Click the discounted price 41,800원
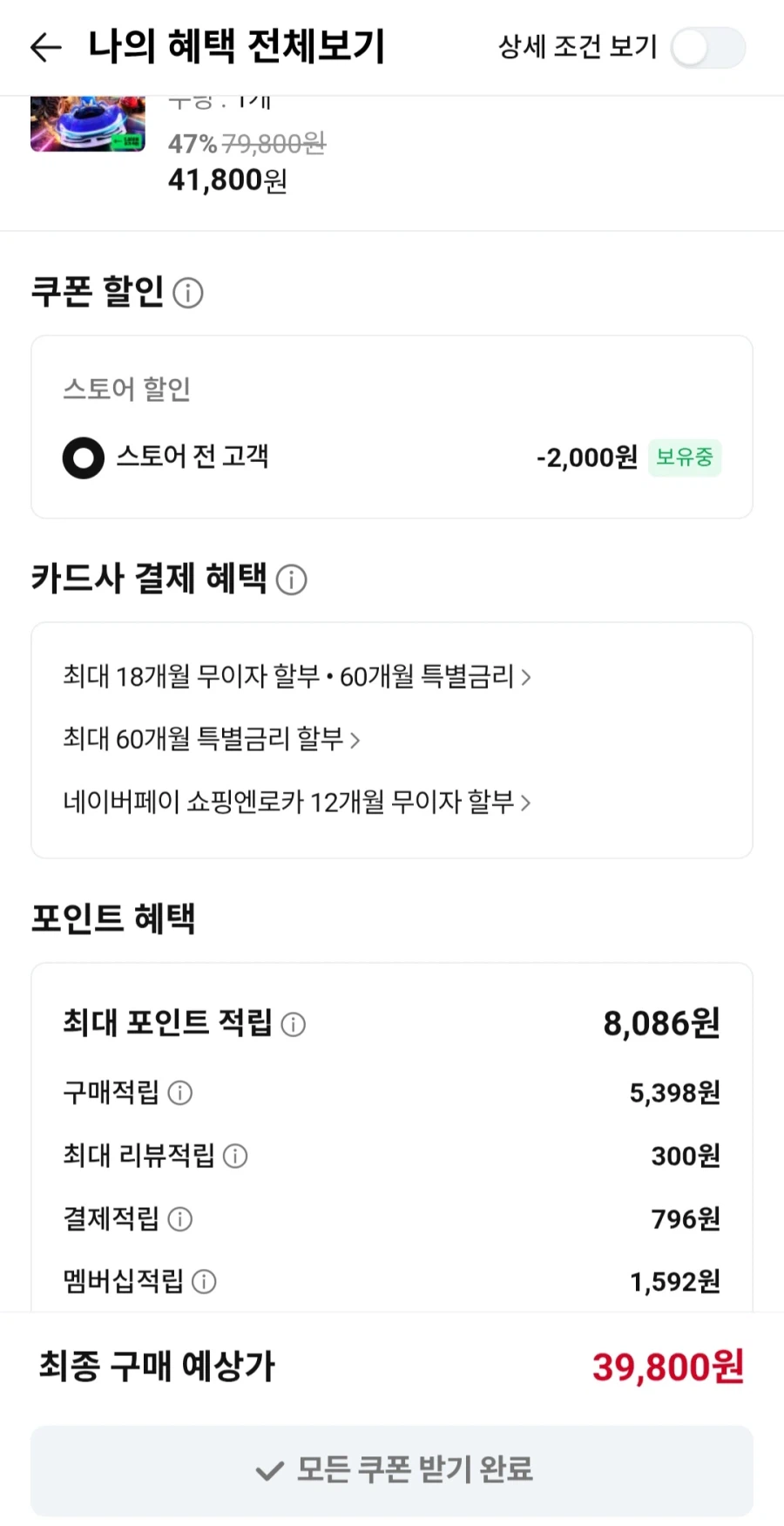This screenshot has height=1526, width=784. 227,180
